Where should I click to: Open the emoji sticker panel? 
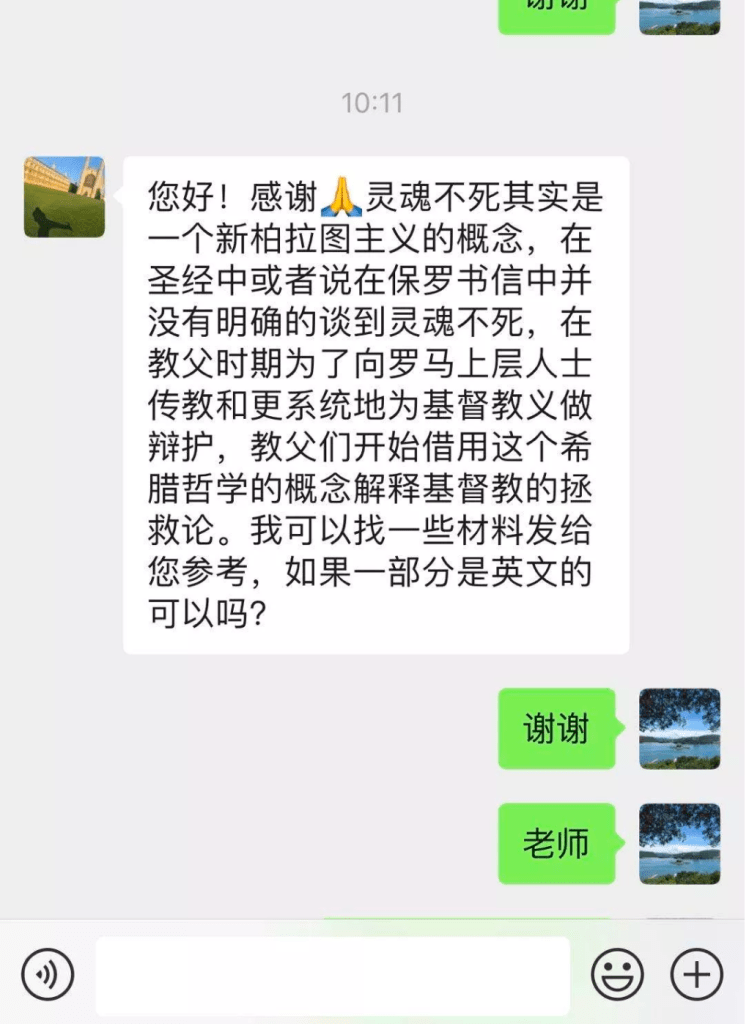(x=616, y=975)
